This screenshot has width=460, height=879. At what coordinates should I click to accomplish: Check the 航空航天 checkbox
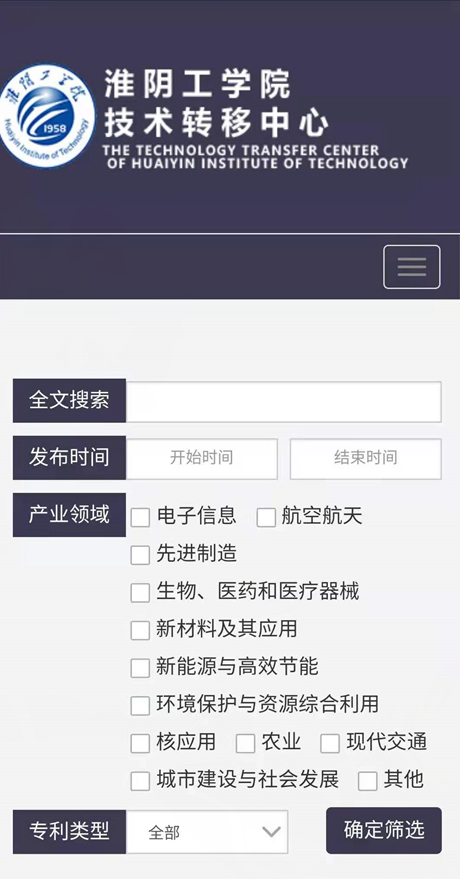coord(266,517)
